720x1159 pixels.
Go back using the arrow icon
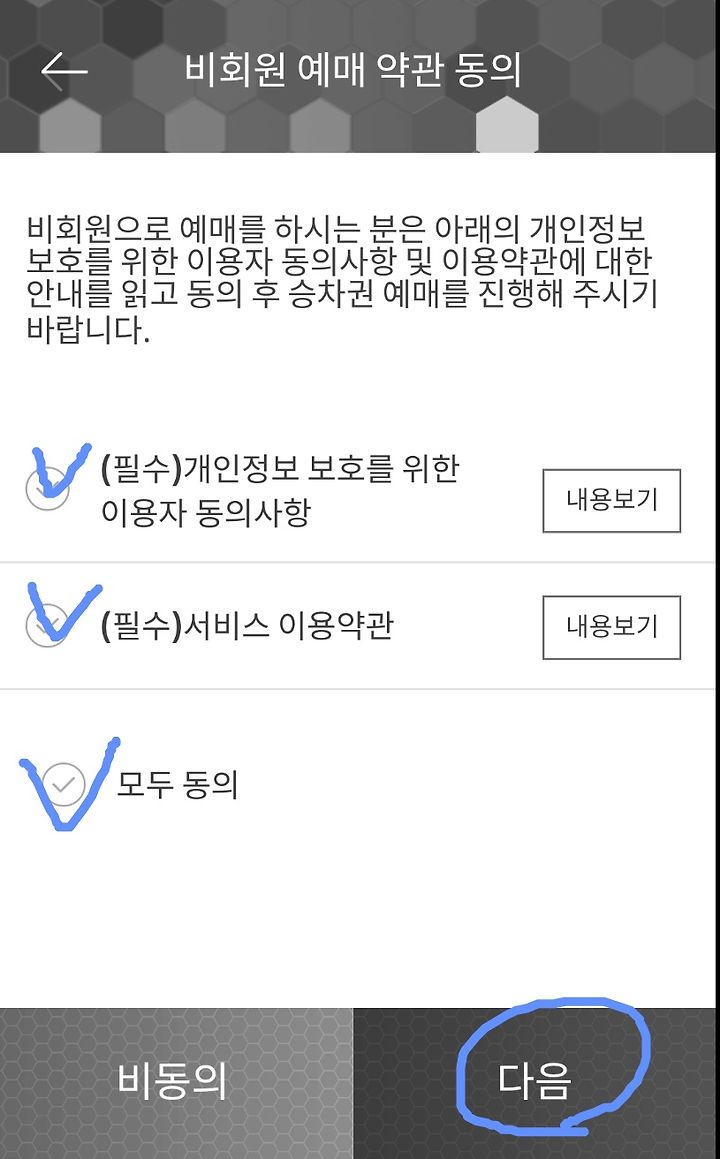click(x=64, y=71)
